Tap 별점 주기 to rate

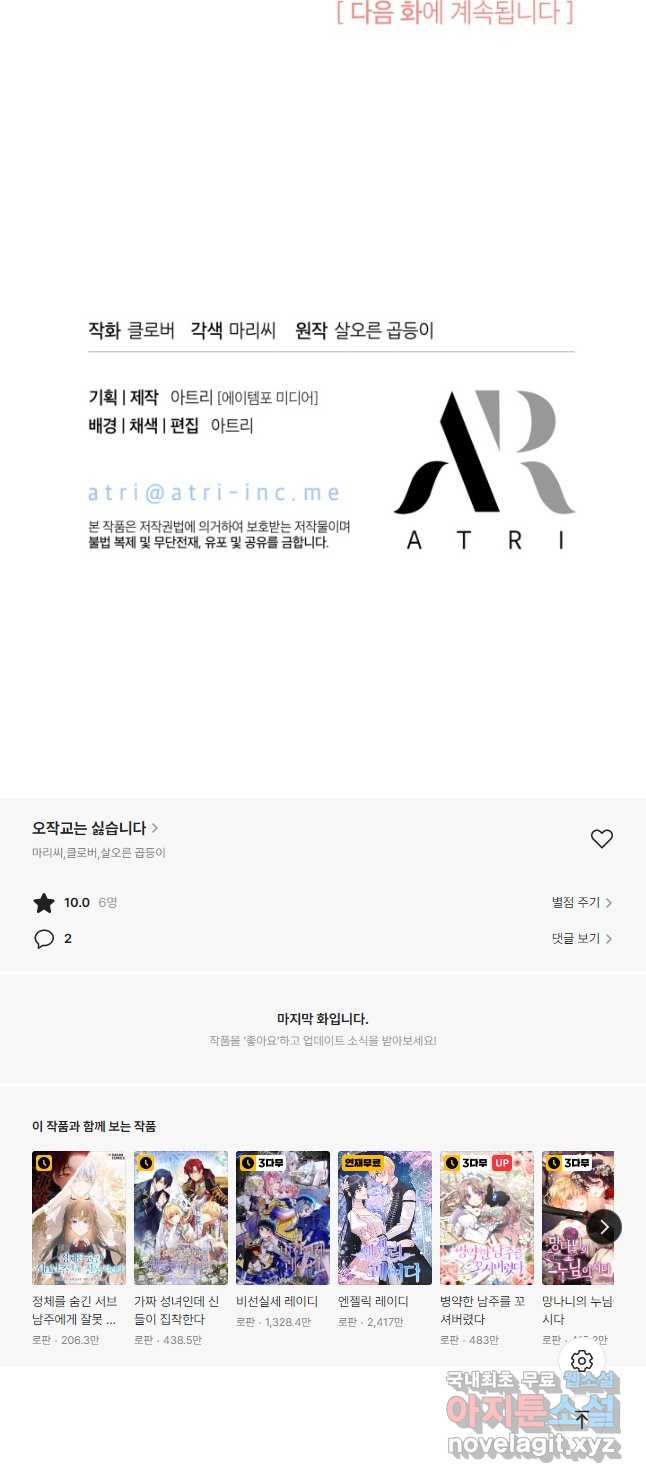[x=581, y=903]
